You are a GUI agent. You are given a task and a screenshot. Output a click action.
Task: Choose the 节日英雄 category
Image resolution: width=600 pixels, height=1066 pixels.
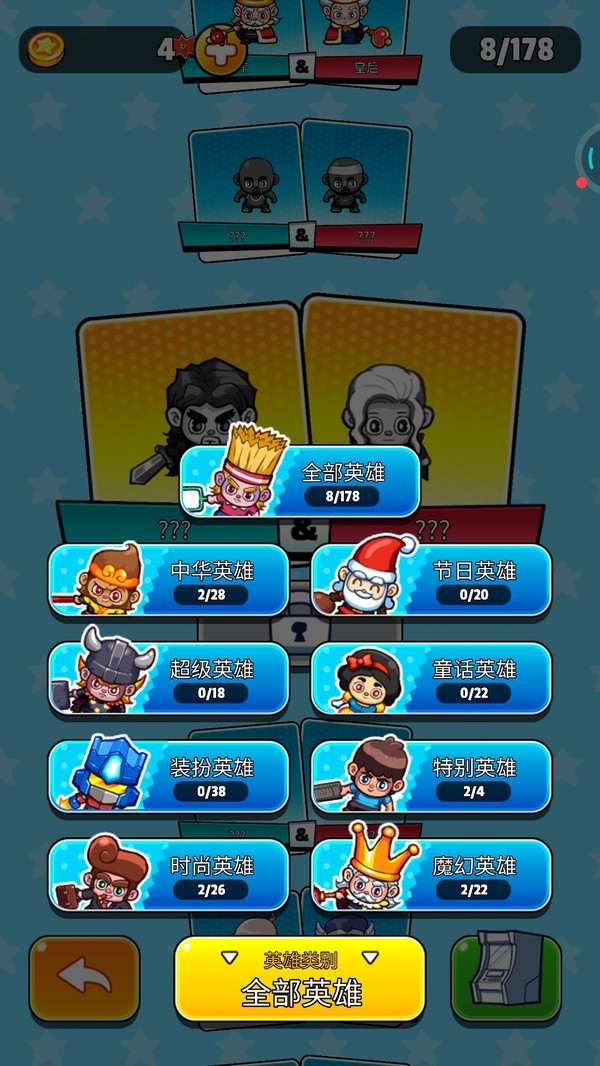click(x=431, y=580)
